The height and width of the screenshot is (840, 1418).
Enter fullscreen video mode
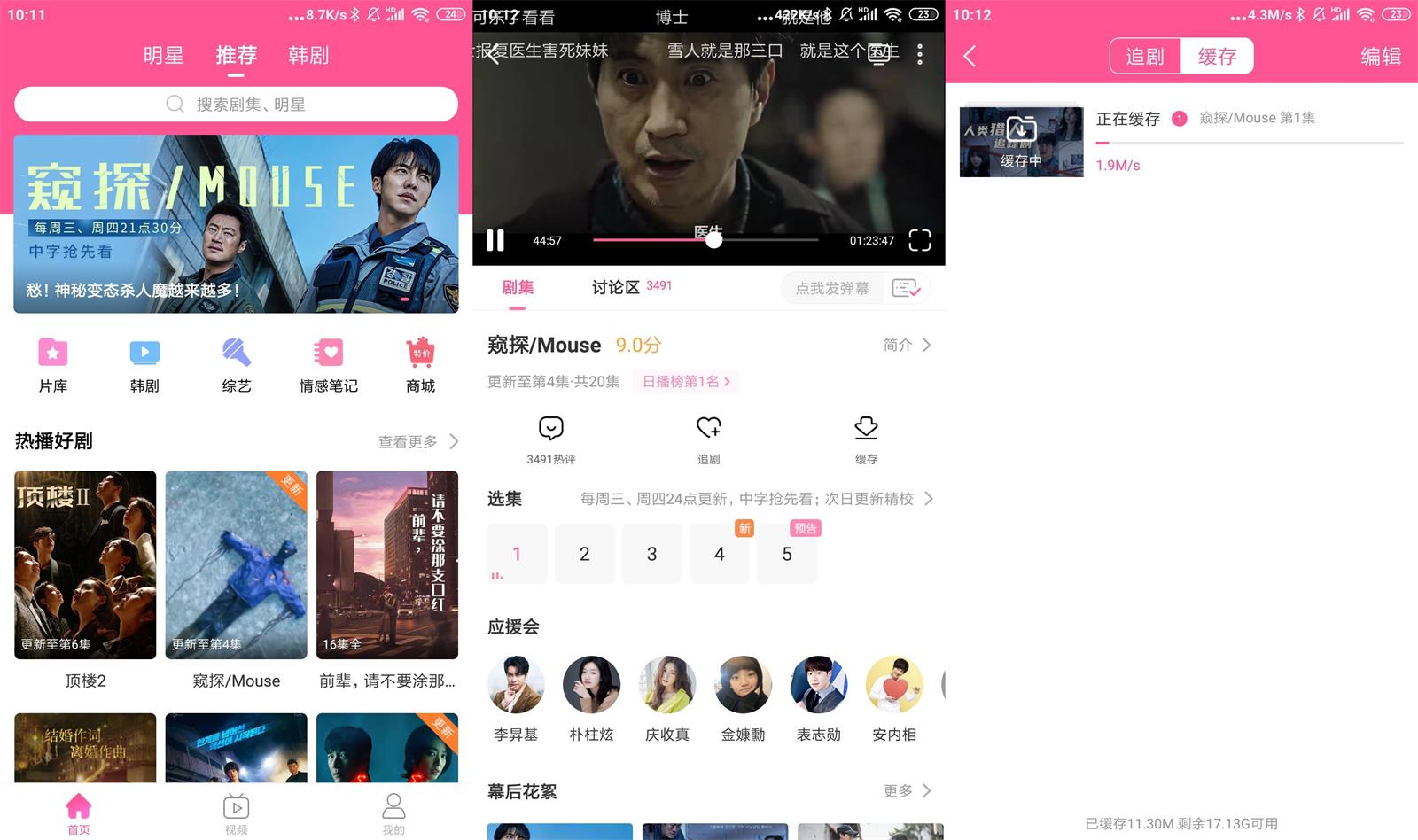[919, 240]
